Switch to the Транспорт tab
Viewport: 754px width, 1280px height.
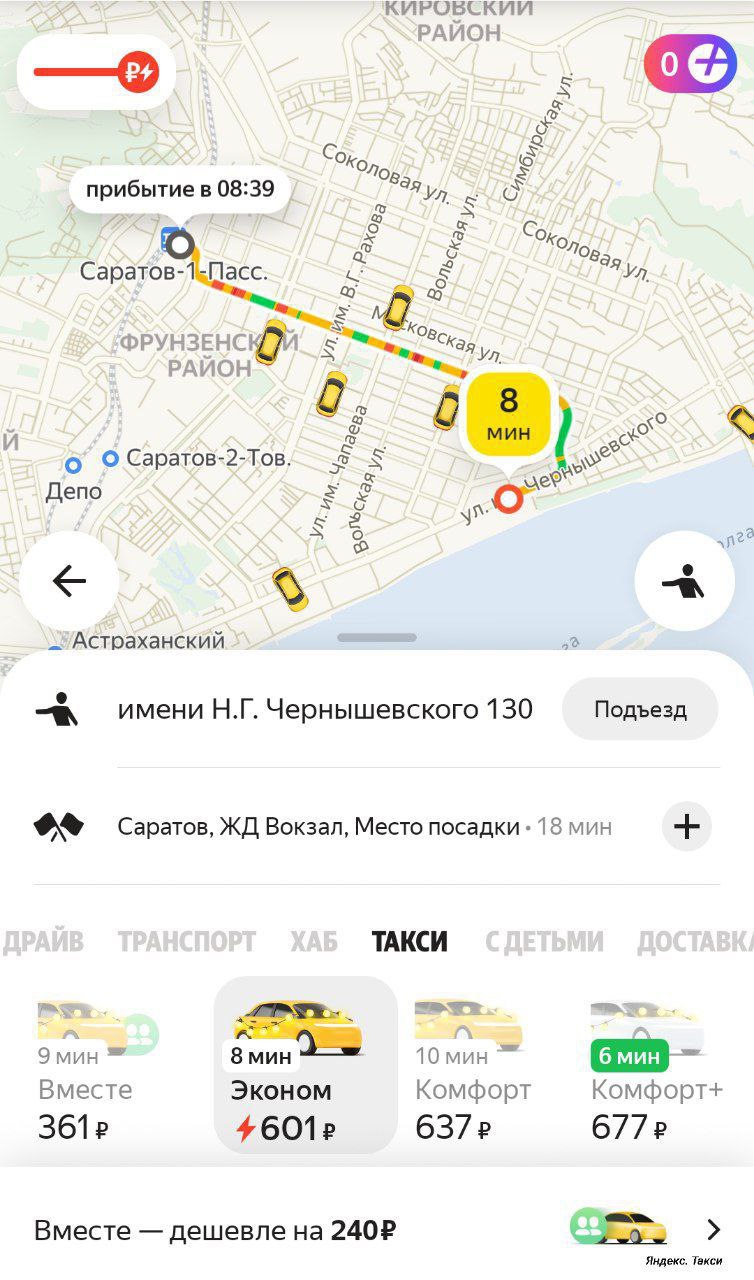pos(186,941)
